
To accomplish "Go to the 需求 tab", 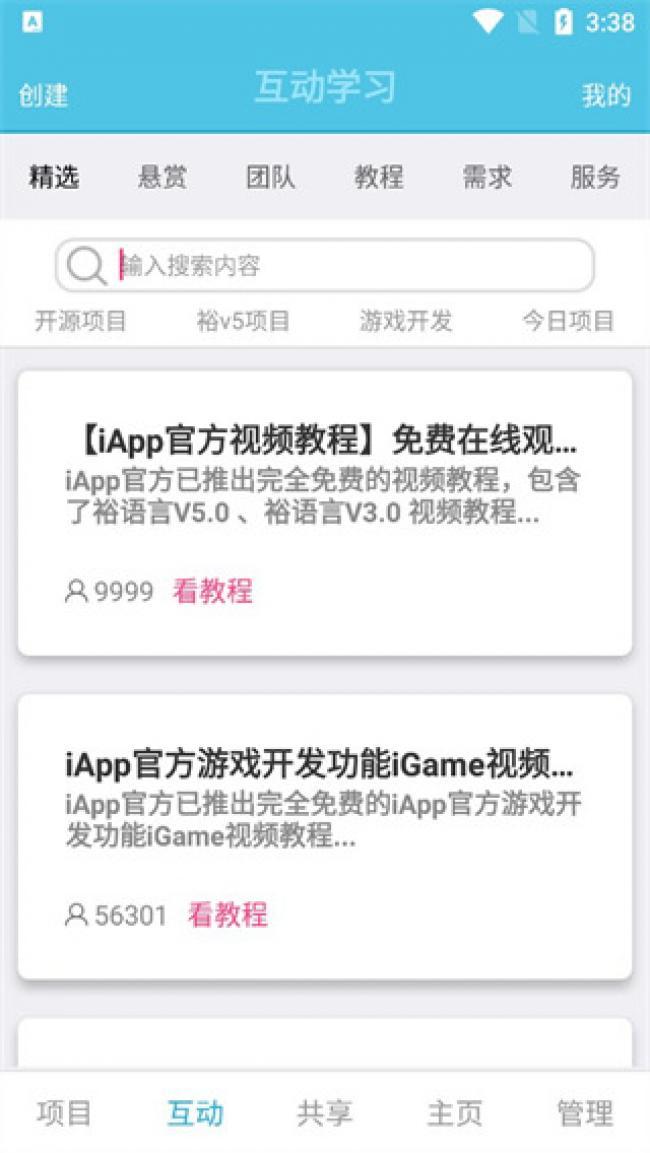I will point(487,177).
